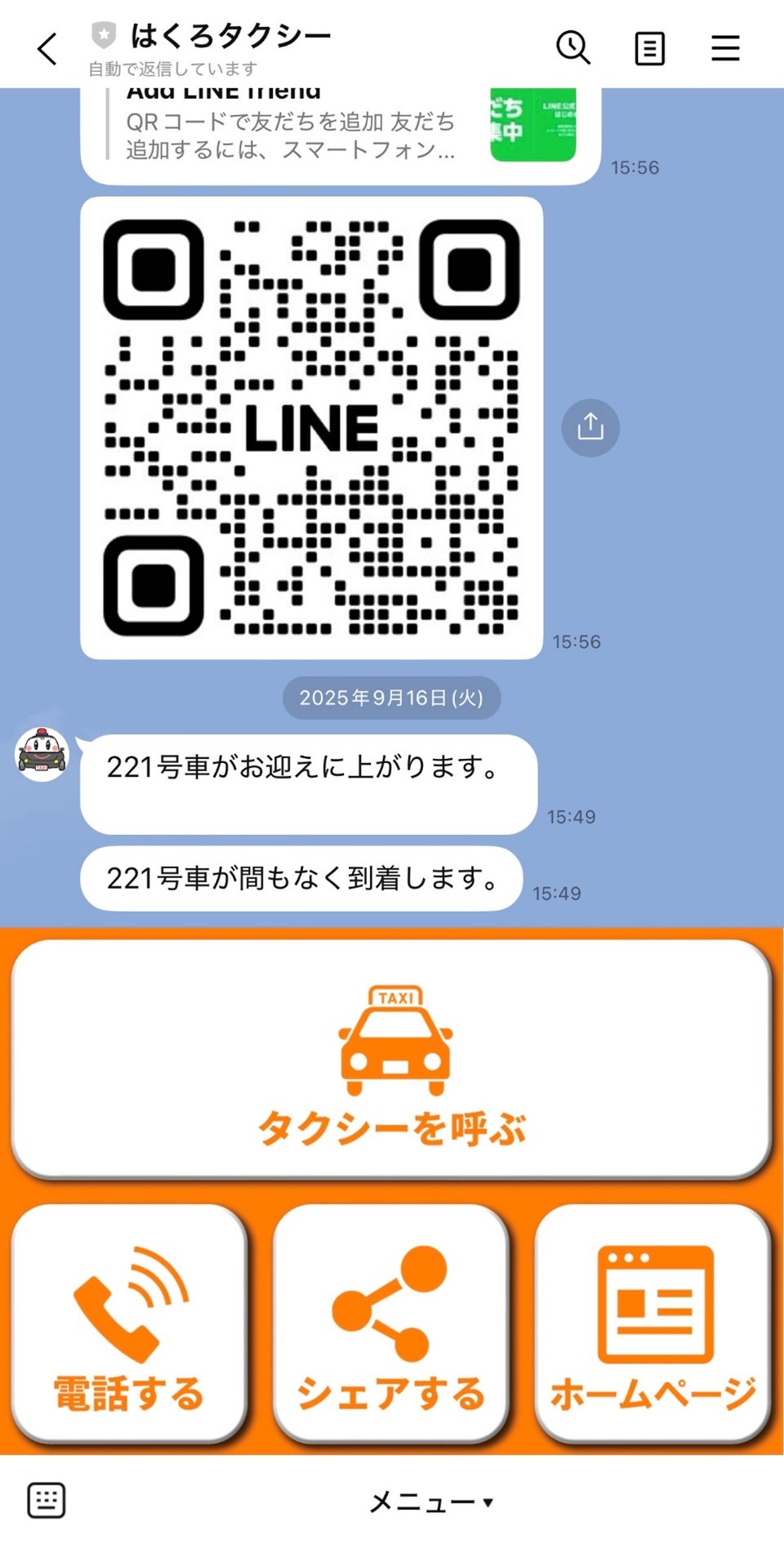Select the 電話する button
Image resolution: width=784 pixels, height=1548 pixels.
point(129,1323)
